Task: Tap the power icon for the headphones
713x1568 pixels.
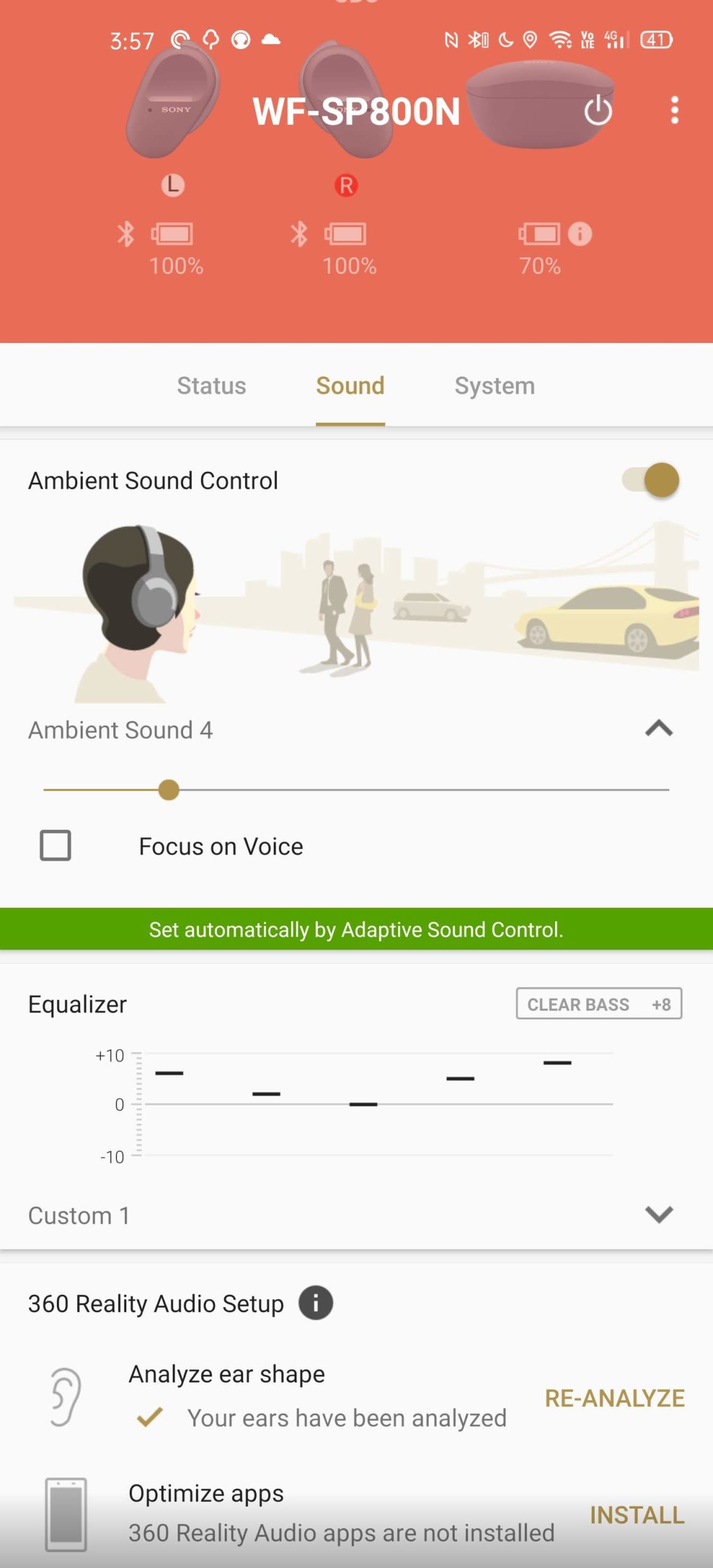Action: coord(598,111)
